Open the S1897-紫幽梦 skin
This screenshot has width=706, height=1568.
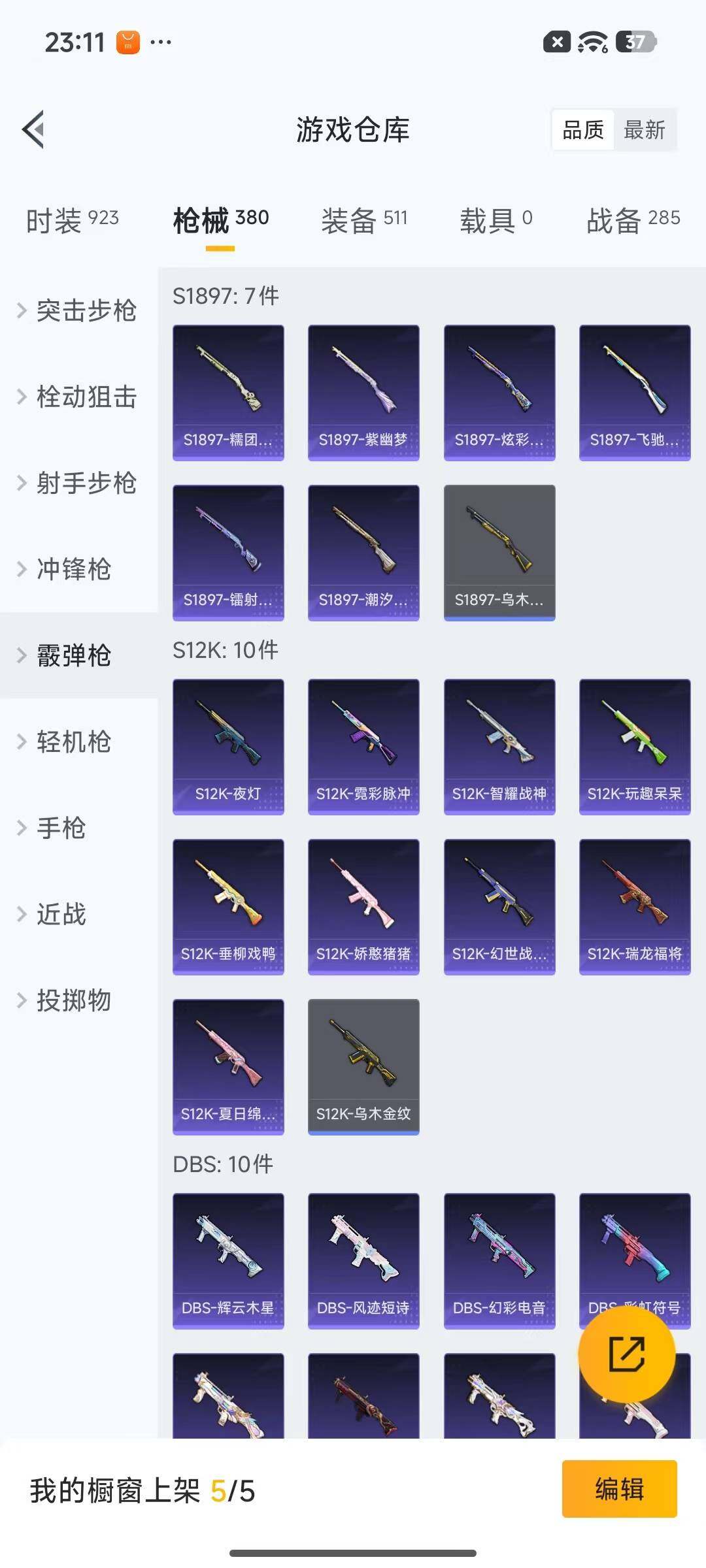(363, 393)
